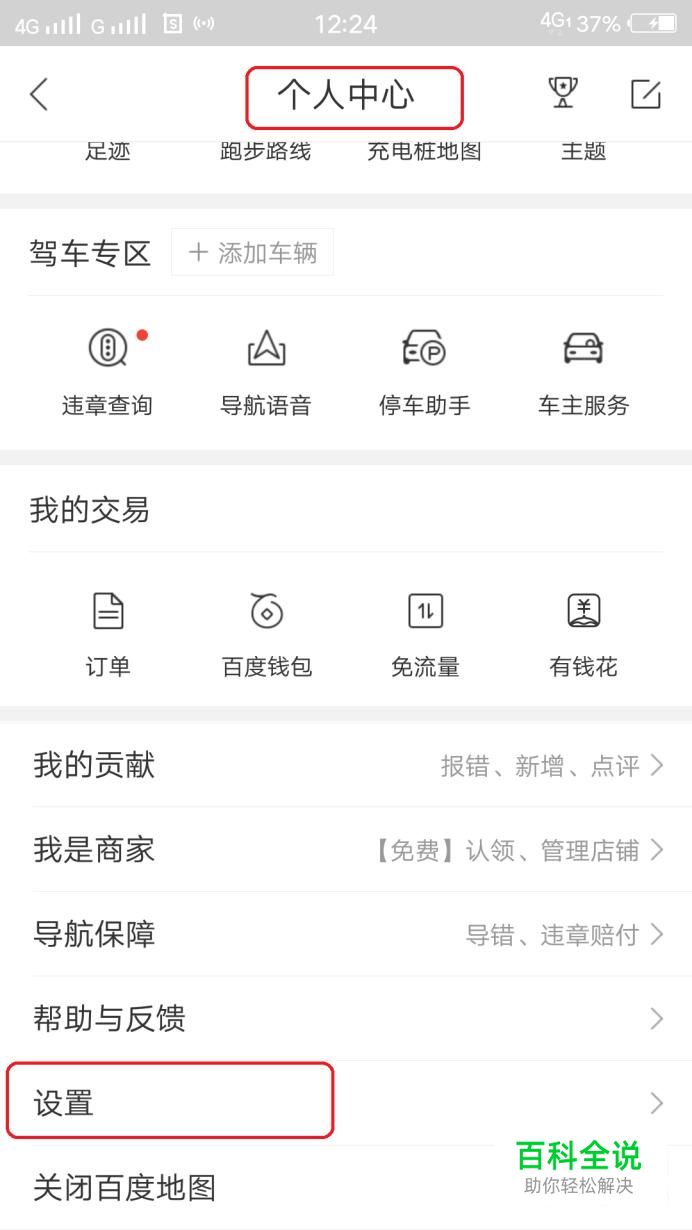Image resolution: width=692 pixels, height=1230 pixels.
Task: Open 跑步路线 running routes
Action: click(x=266, y=151)
